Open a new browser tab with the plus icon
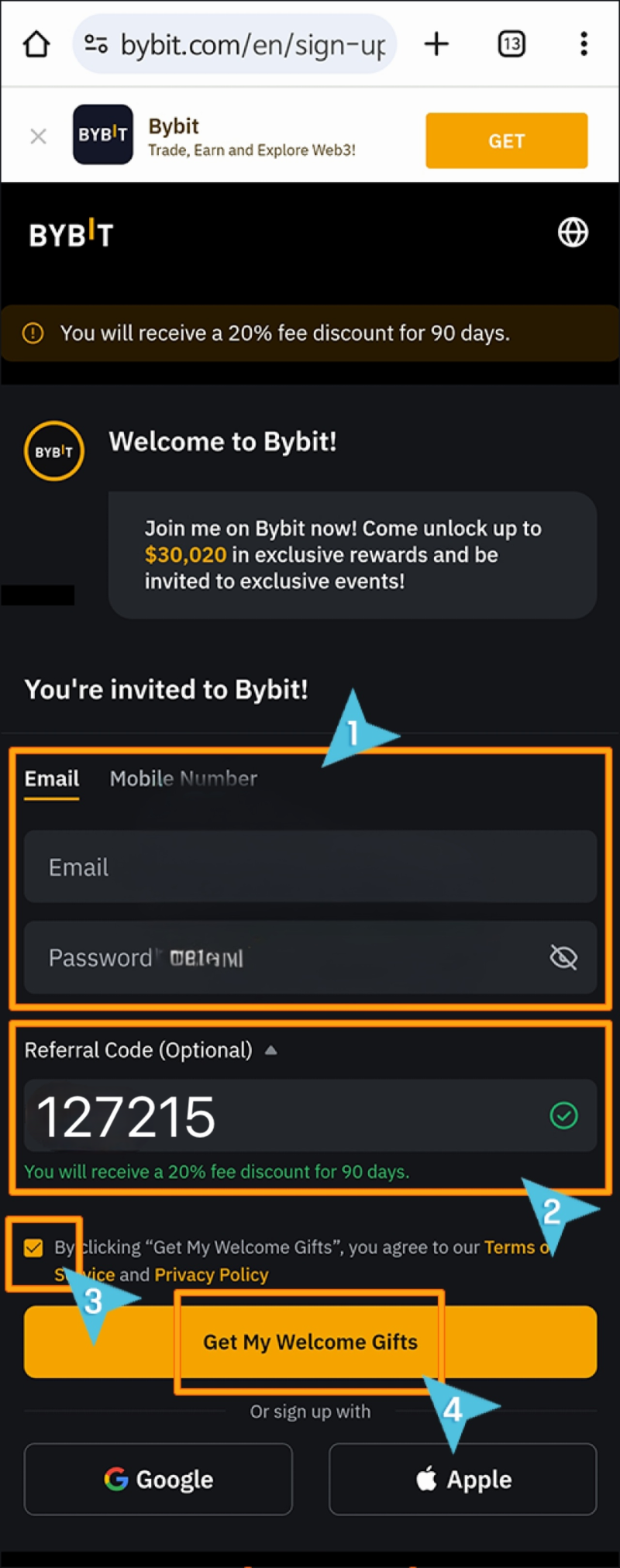 [x=436, y=43]
